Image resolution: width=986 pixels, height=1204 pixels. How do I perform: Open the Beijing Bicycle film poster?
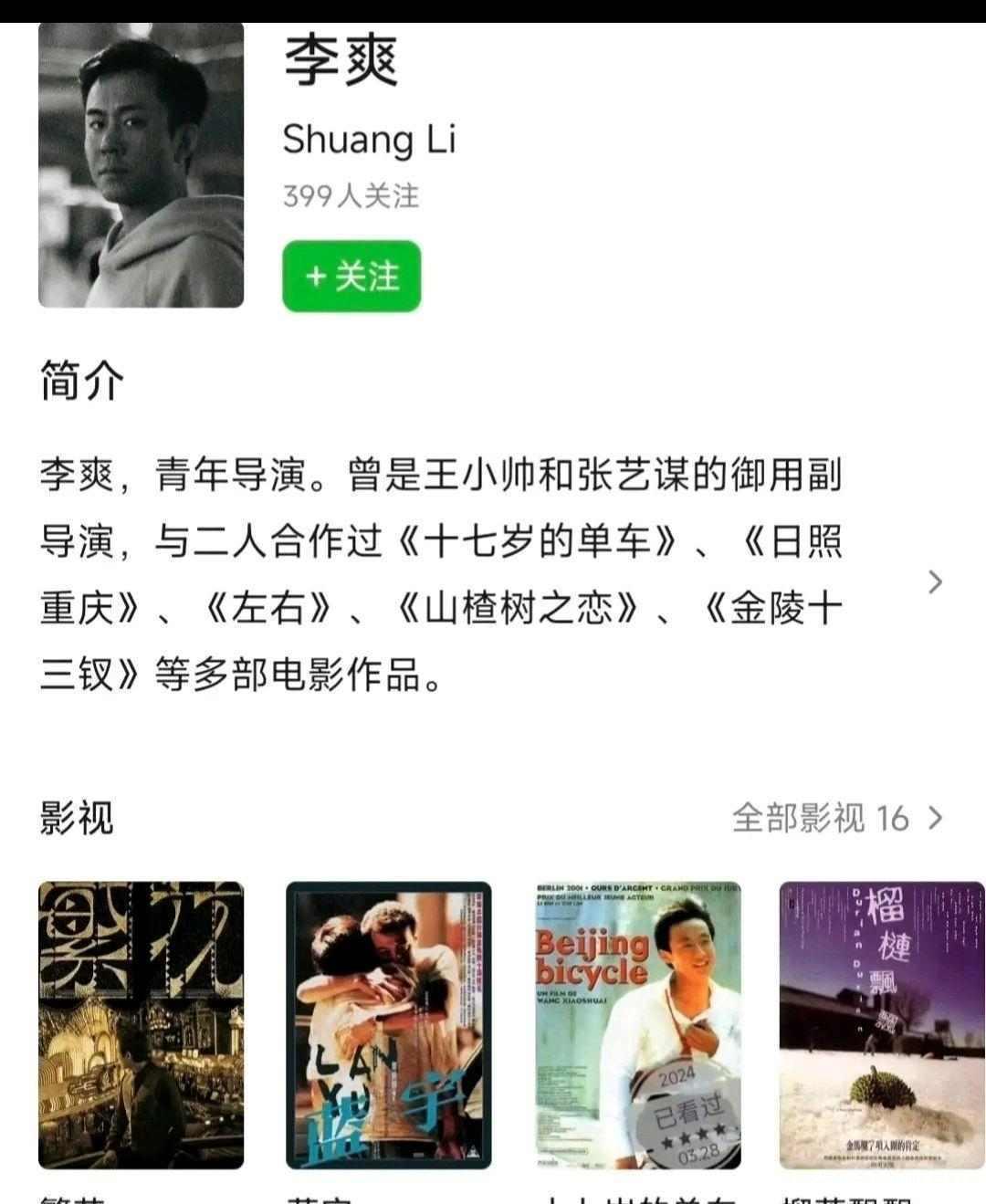pos(637,1024)
